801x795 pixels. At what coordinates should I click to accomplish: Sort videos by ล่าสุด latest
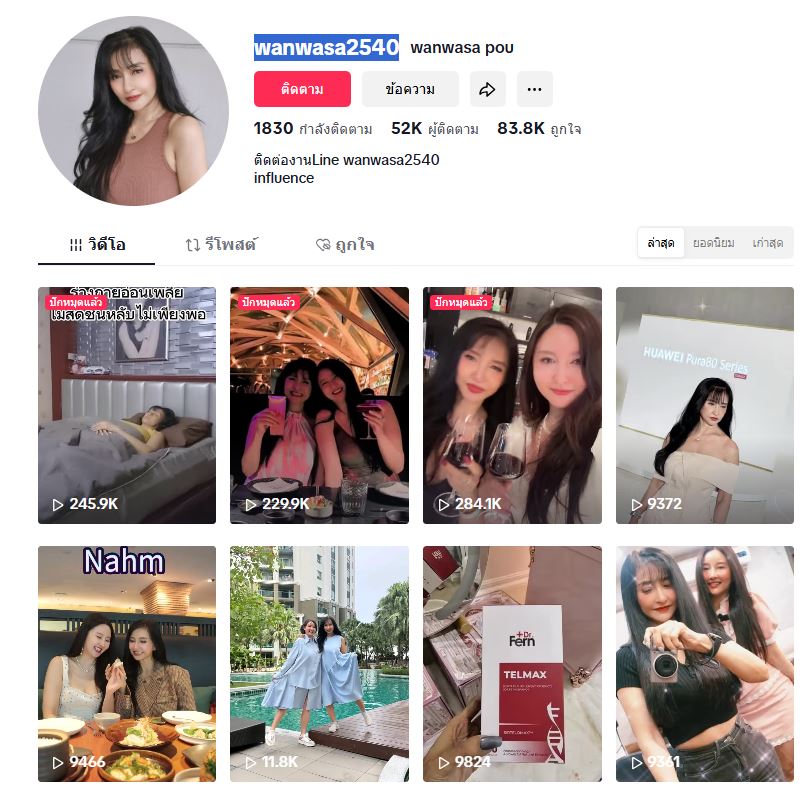click(661, 243)
